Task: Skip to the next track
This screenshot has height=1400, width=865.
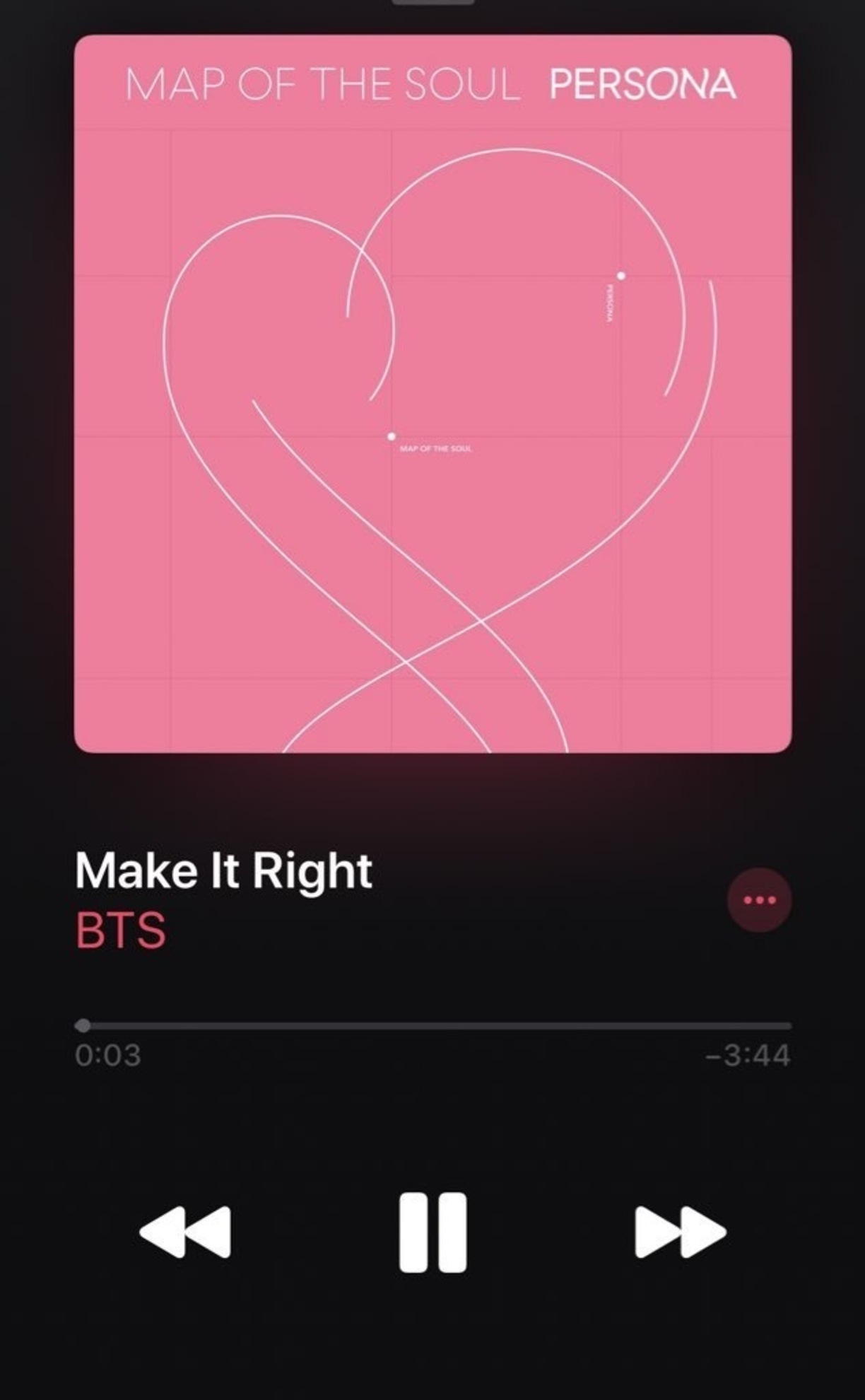Action: pos(680,1232)
